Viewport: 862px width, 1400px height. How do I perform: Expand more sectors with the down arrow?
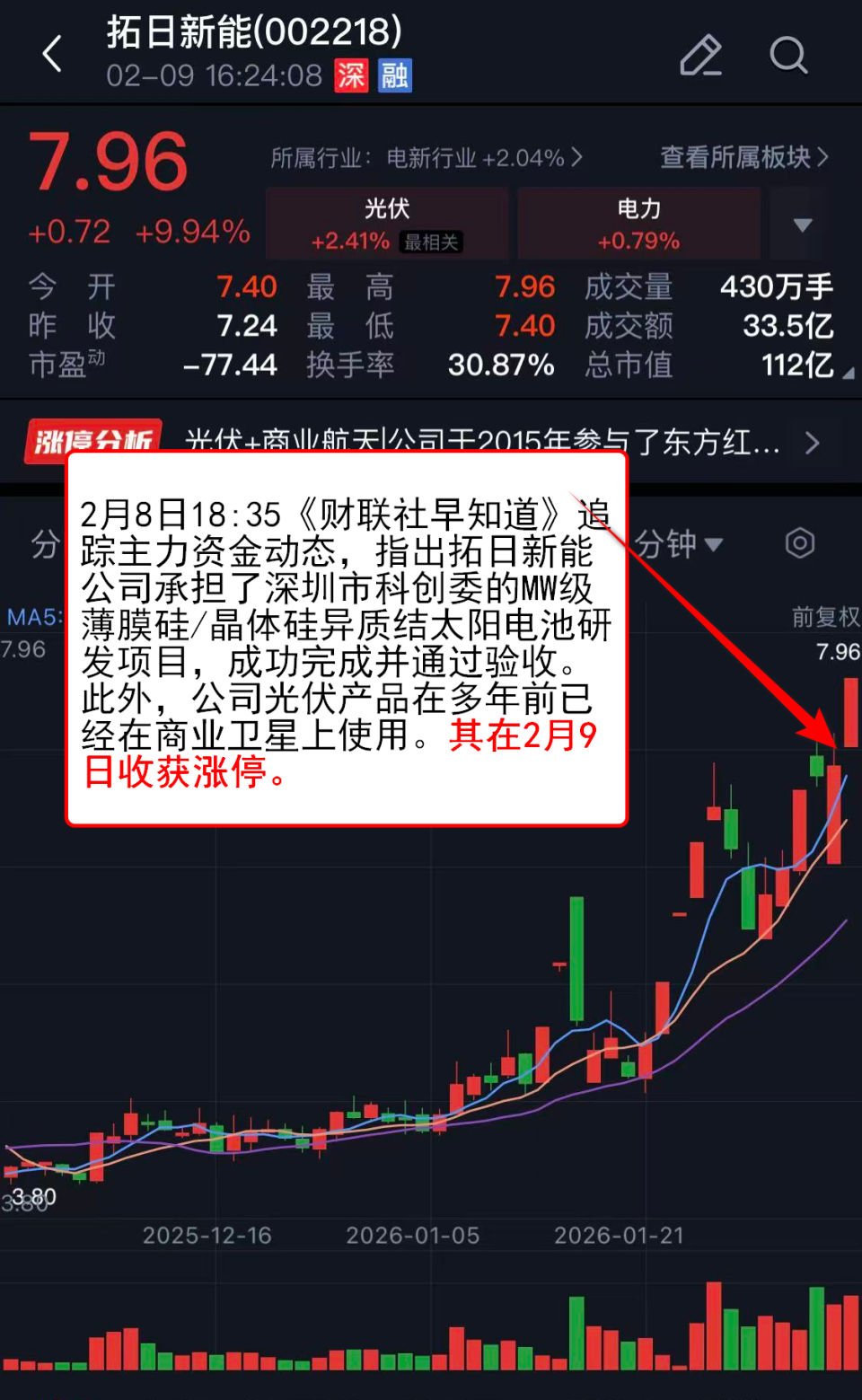799,224
